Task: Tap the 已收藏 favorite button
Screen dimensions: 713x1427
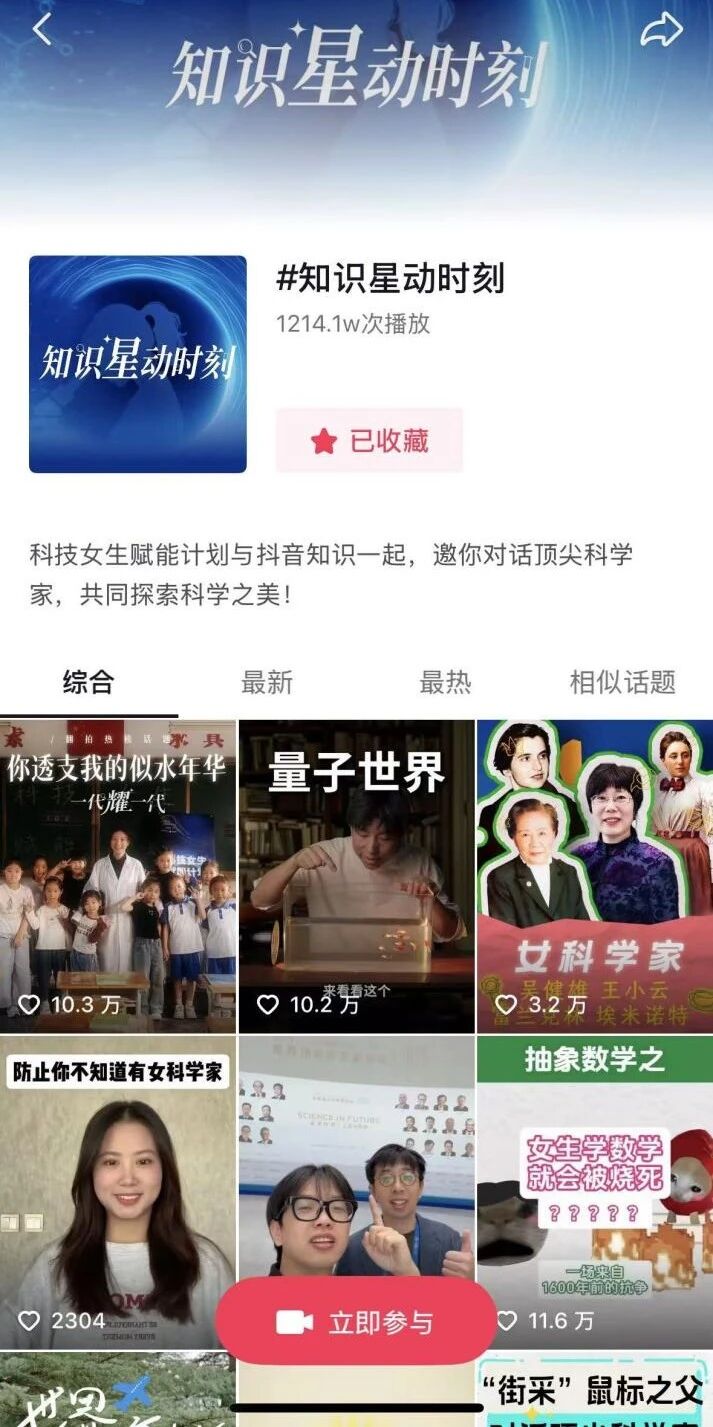Action: [x=369, y=441]
